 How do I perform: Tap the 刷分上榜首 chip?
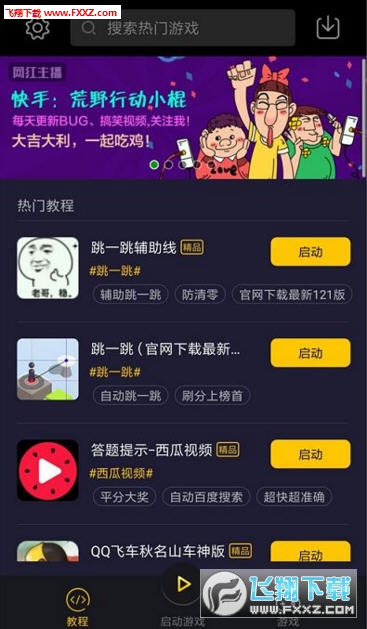212,396
